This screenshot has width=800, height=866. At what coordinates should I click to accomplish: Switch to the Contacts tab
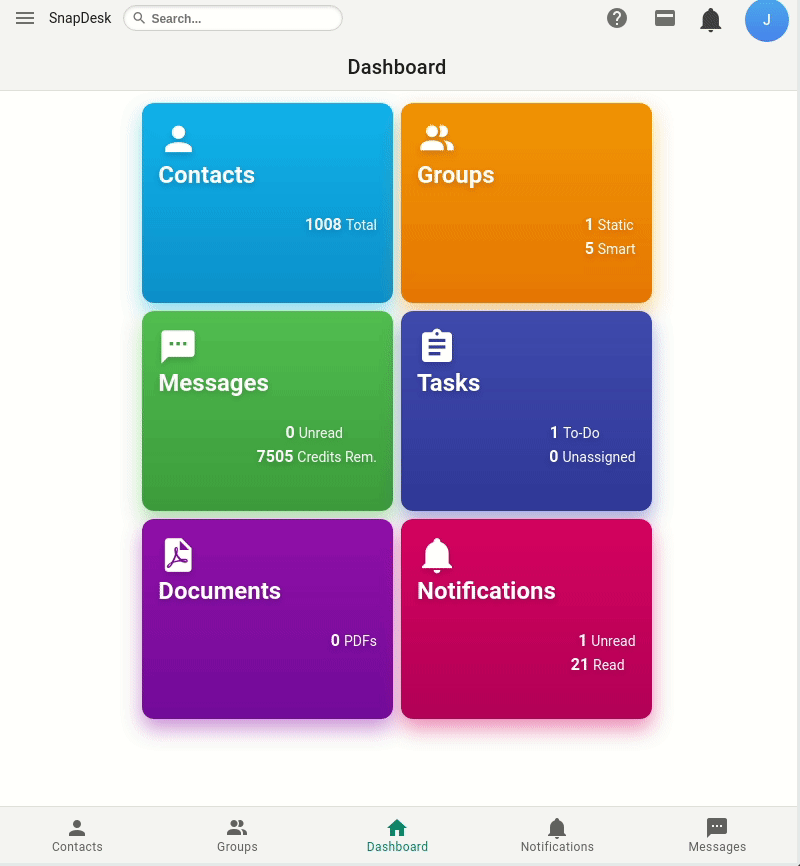(77, 835)
